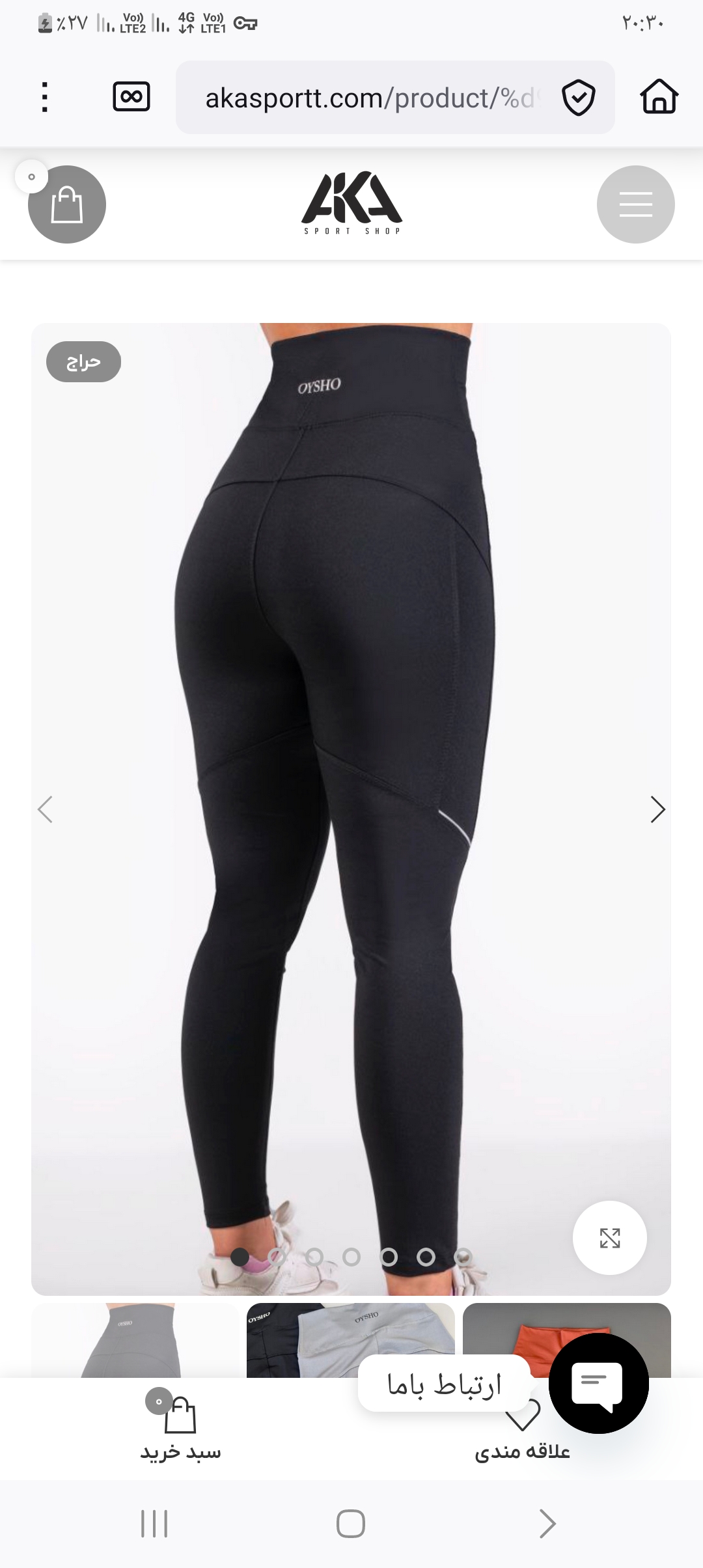
Task: Go to the AKA Sport Shop homepage
Action: 351,203
